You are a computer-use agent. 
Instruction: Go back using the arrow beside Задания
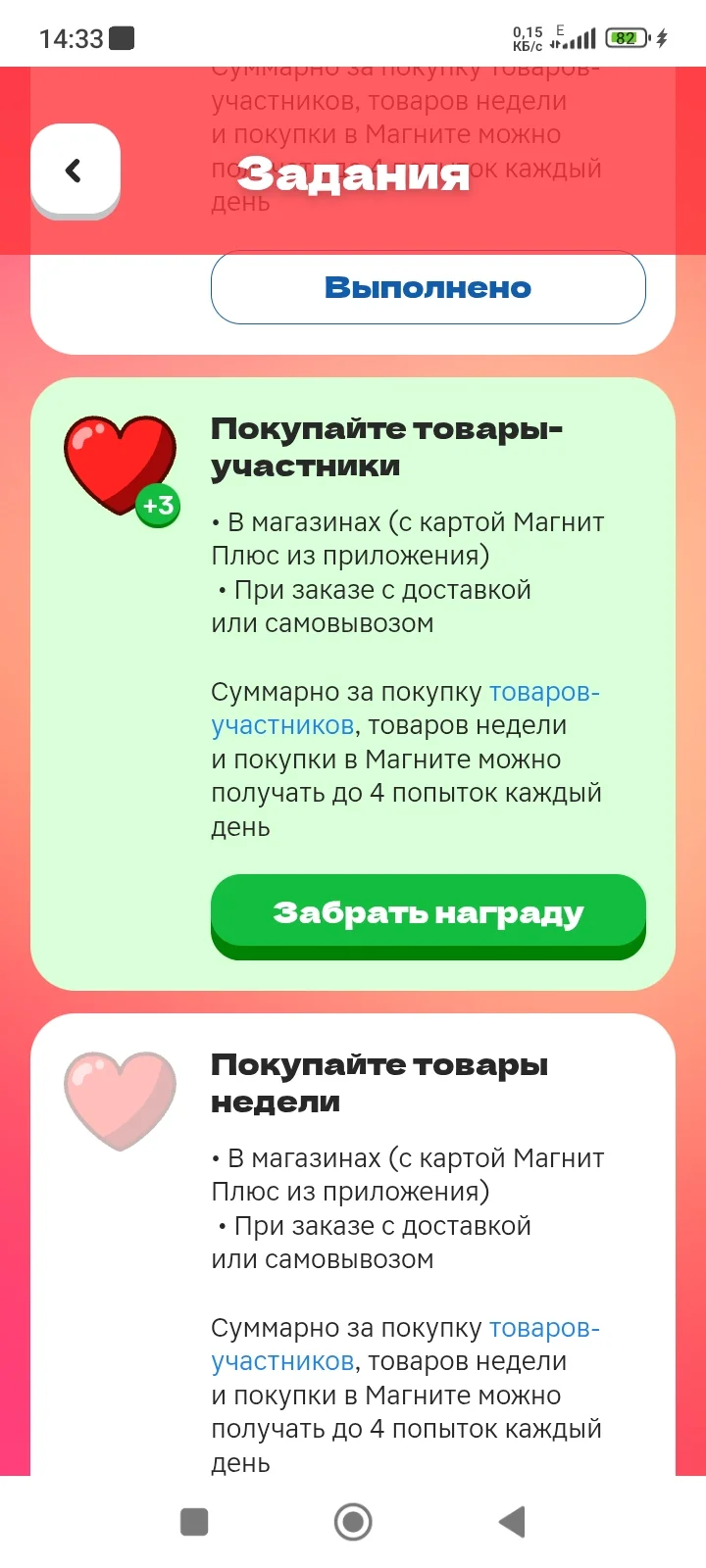click(x=76, y=171)
